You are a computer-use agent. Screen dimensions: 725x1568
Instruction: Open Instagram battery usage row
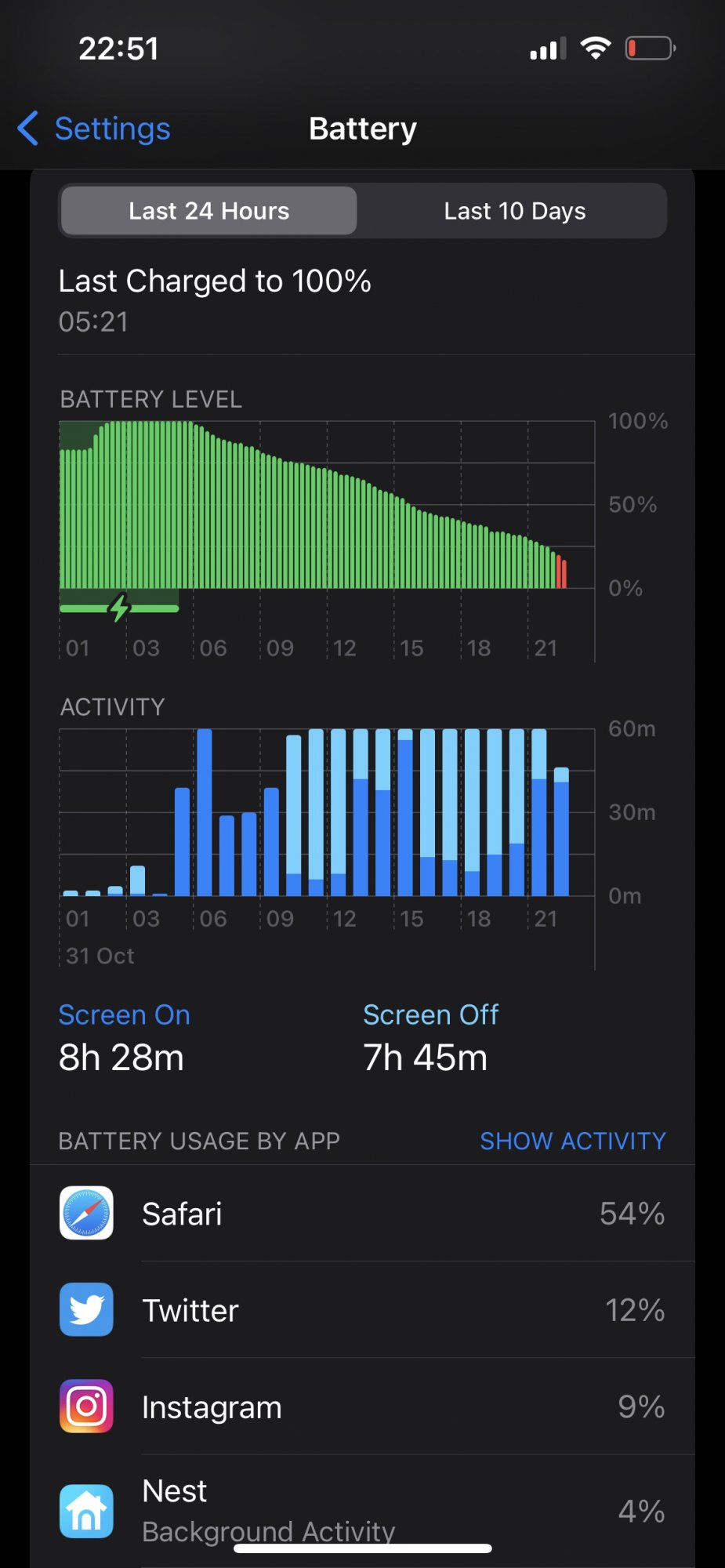362,1406
